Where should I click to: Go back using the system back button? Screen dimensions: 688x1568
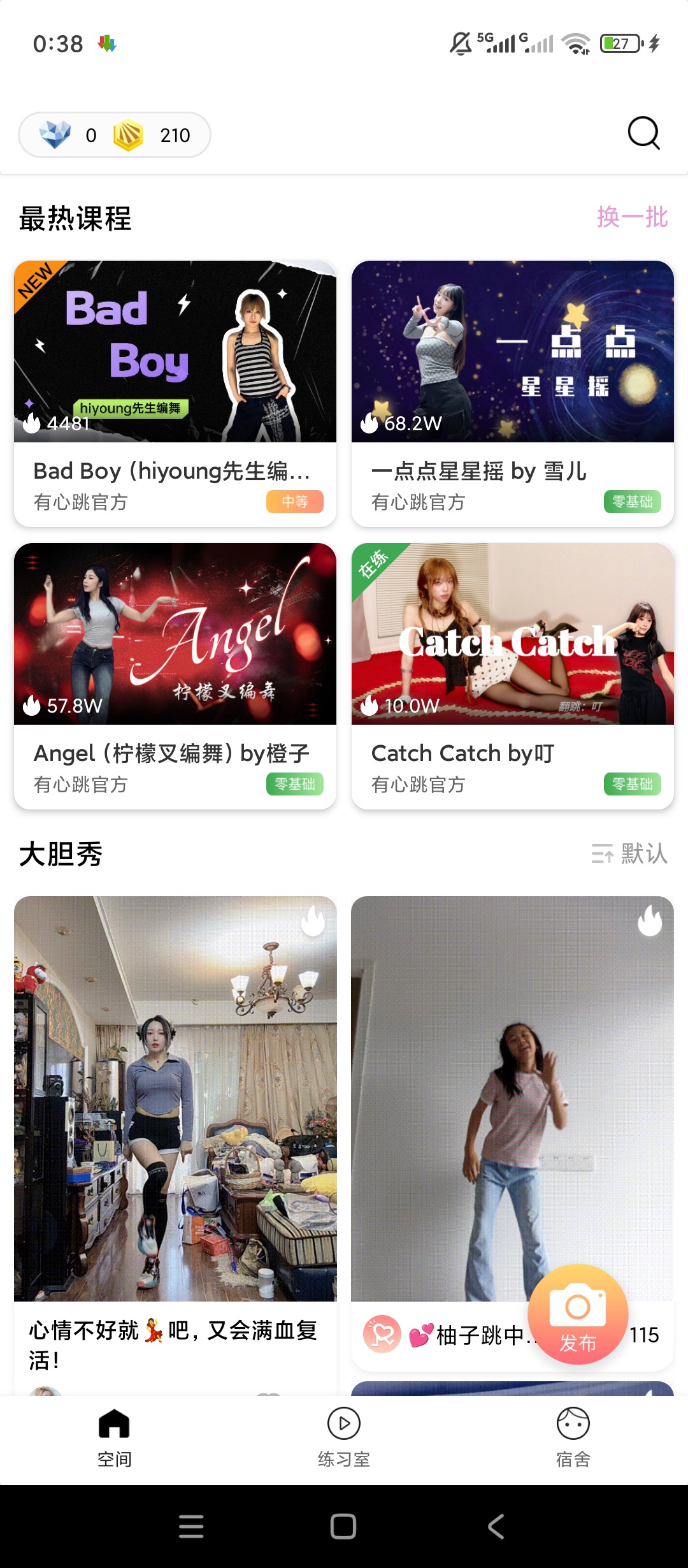(x=496, y=1527)
